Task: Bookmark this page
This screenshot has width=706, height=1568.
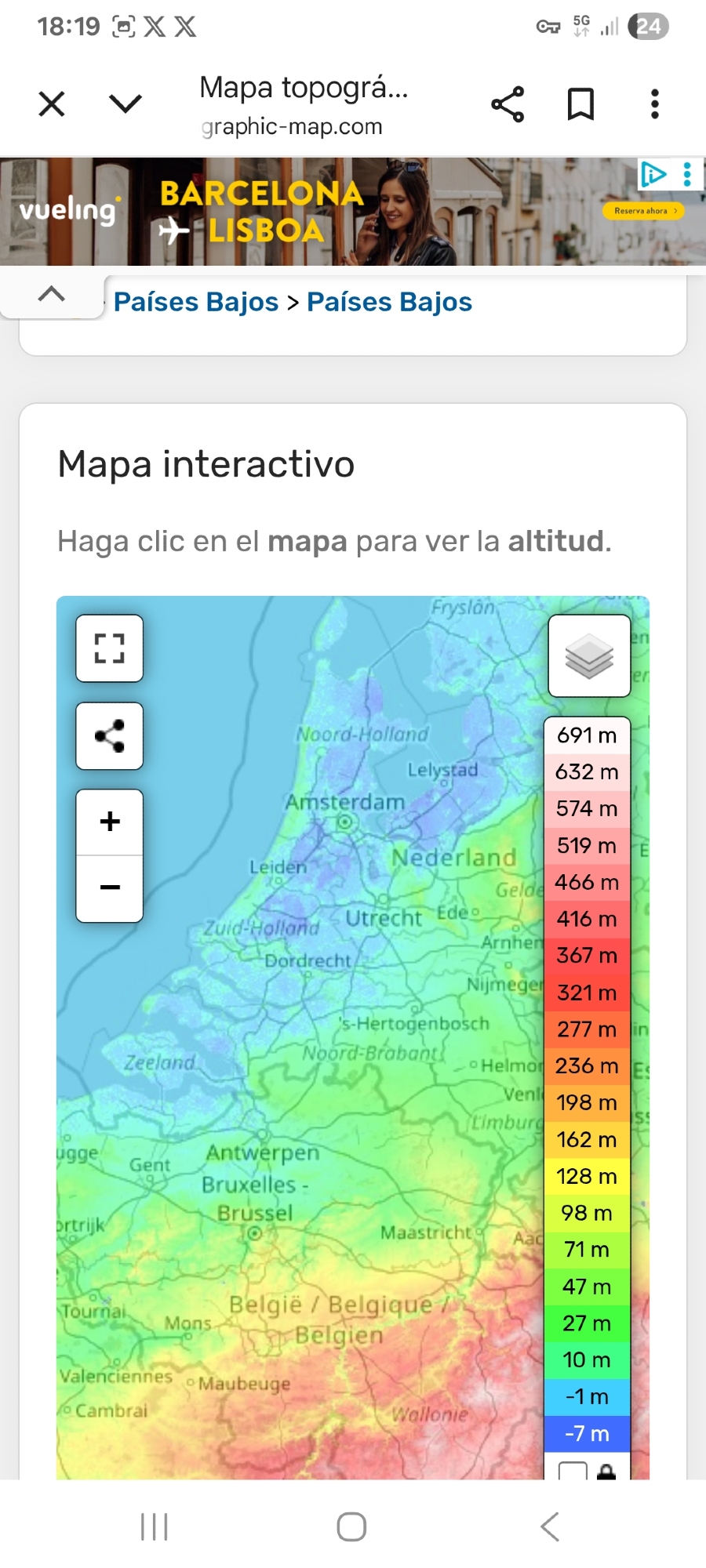Action: [x=580, y=104]
